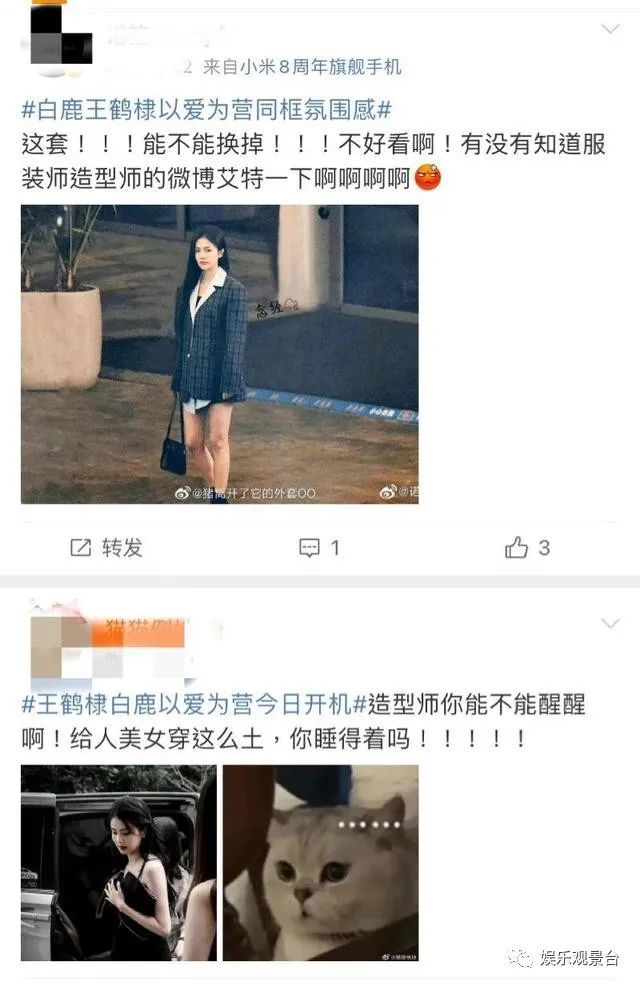View the plaid blazer photo in full

[219, 354]
